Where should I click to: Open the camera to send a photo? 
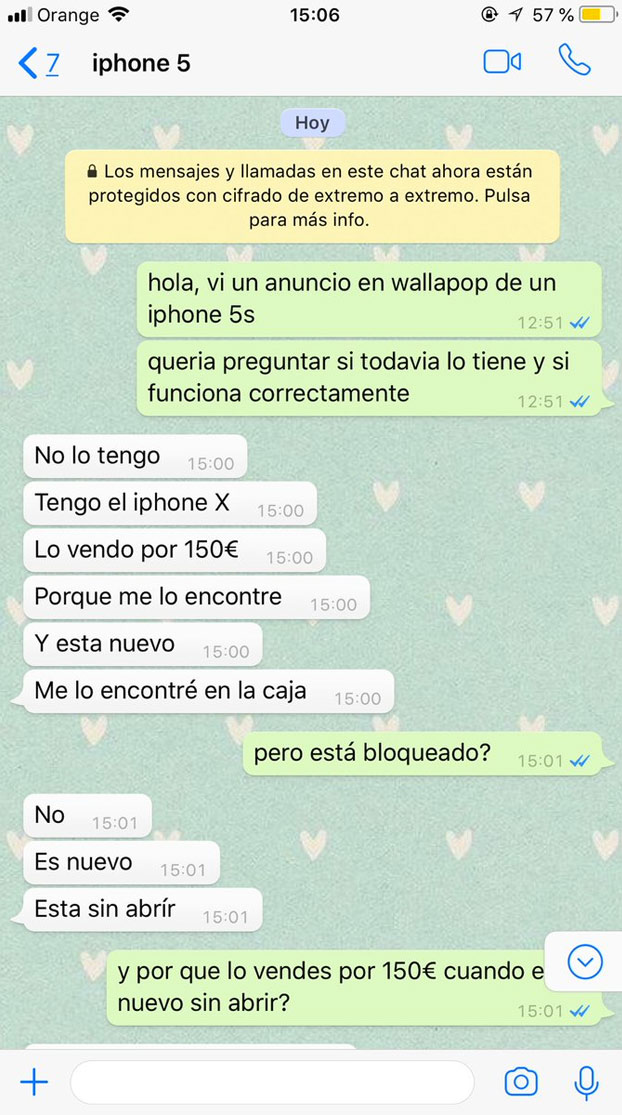pos(520,1081)
